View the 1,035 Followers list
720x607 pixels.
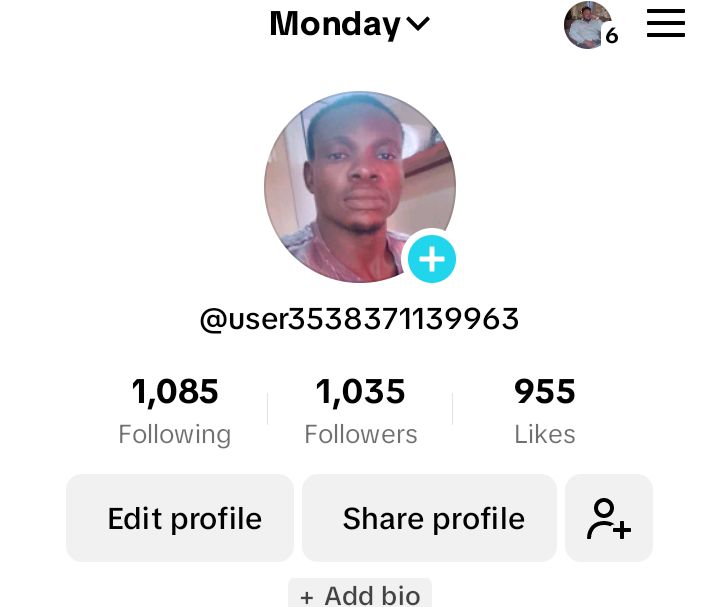(360, 410)
